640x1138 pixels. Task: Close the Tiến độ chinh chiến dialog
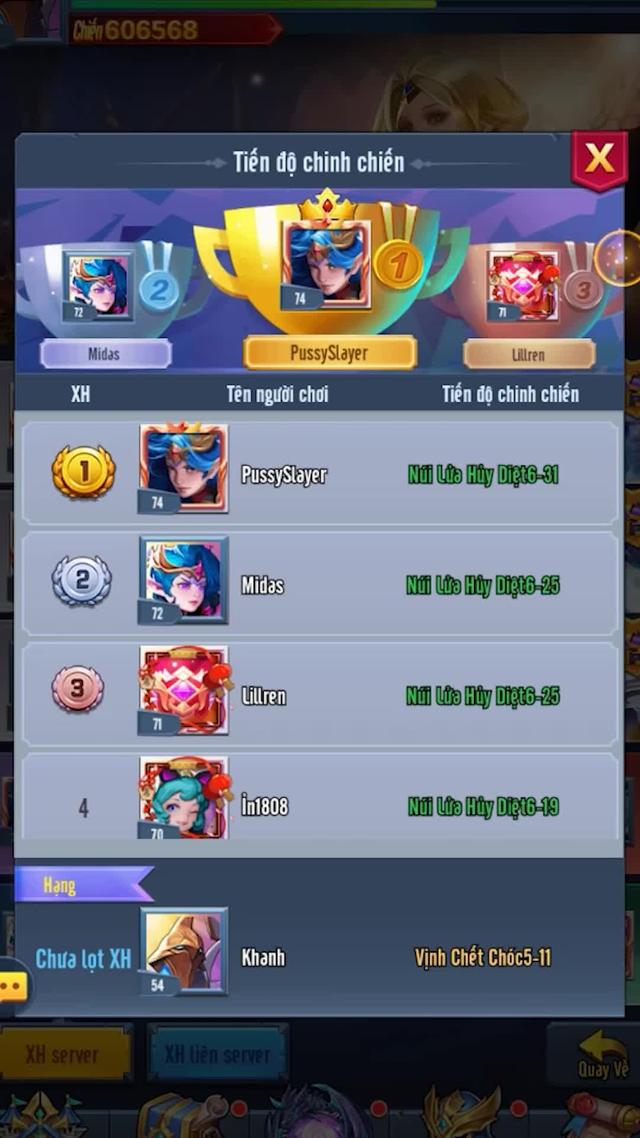[598, 160]
